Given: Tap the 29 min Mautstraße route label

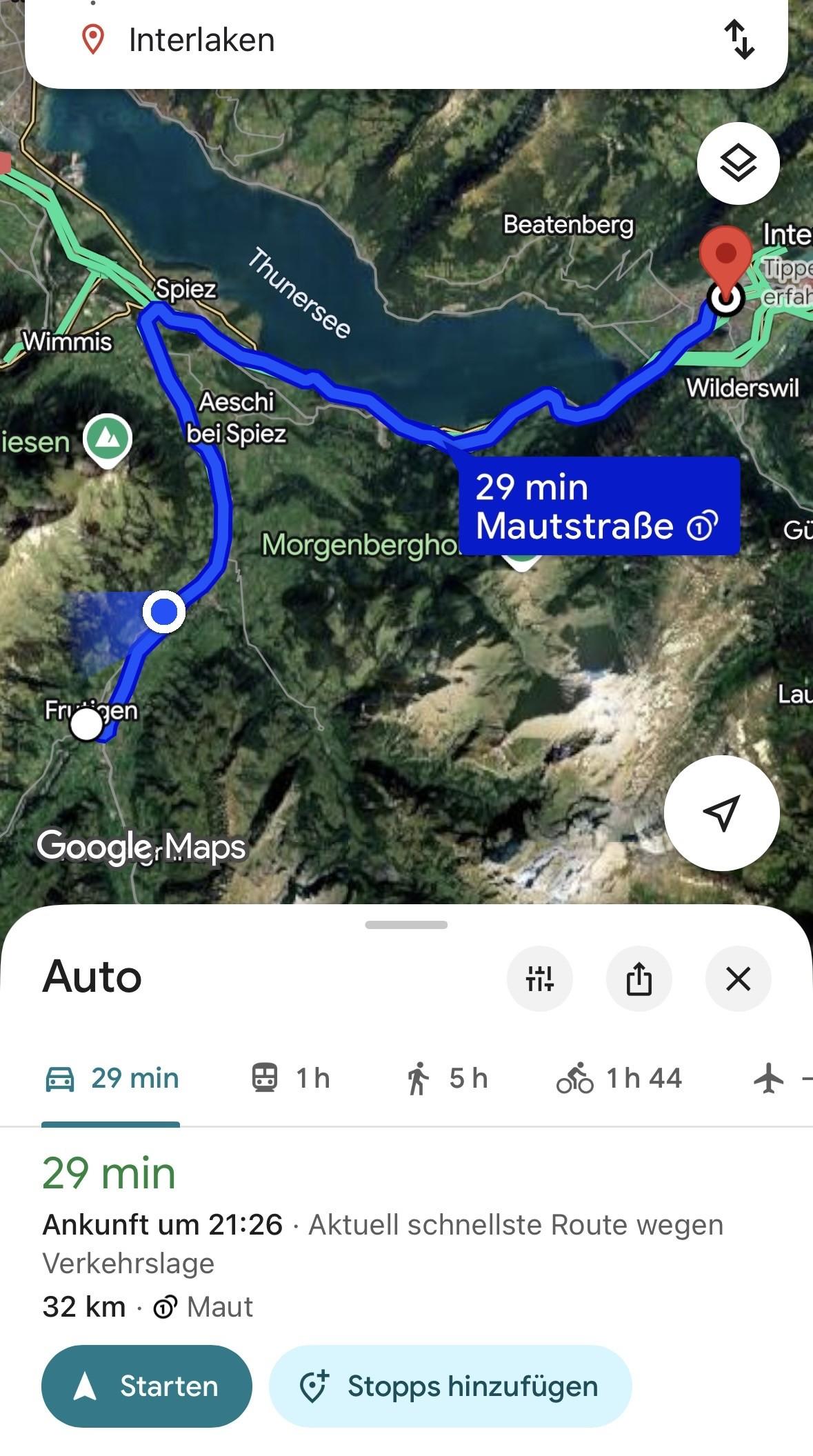Looking at the screenshot, I should (599, 506).
